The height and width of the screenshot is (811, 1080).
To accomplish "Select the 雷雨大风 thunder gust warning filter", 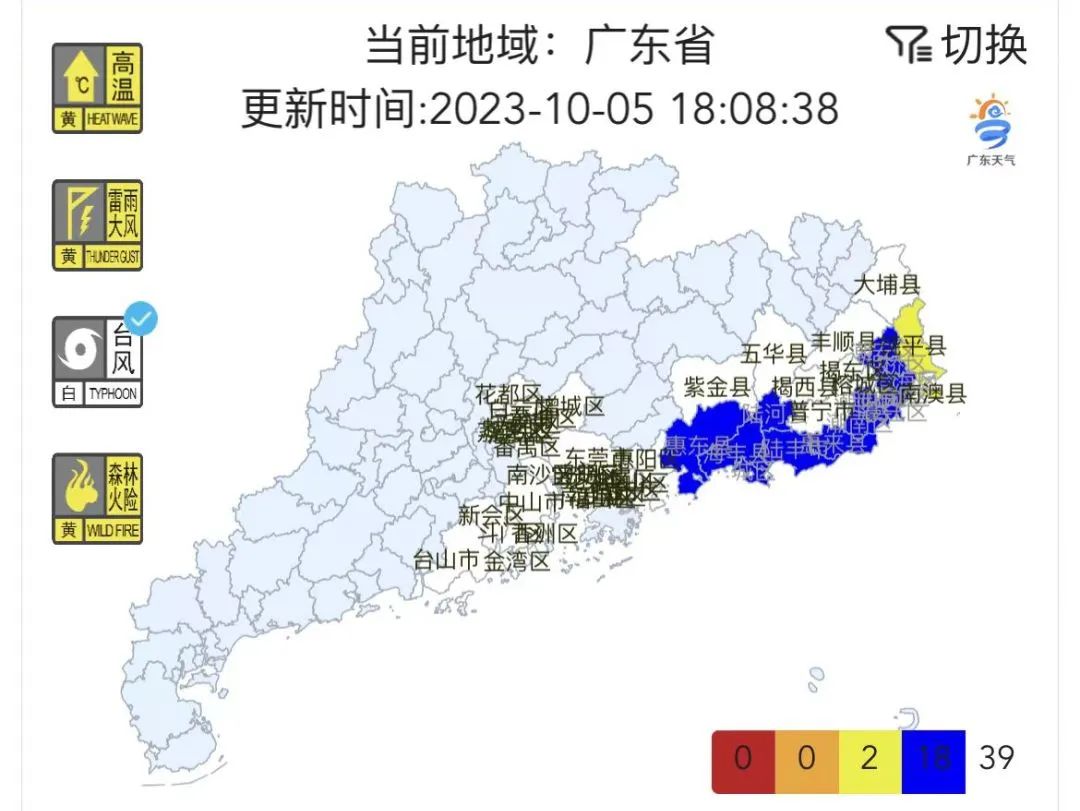I will (97, 225).
